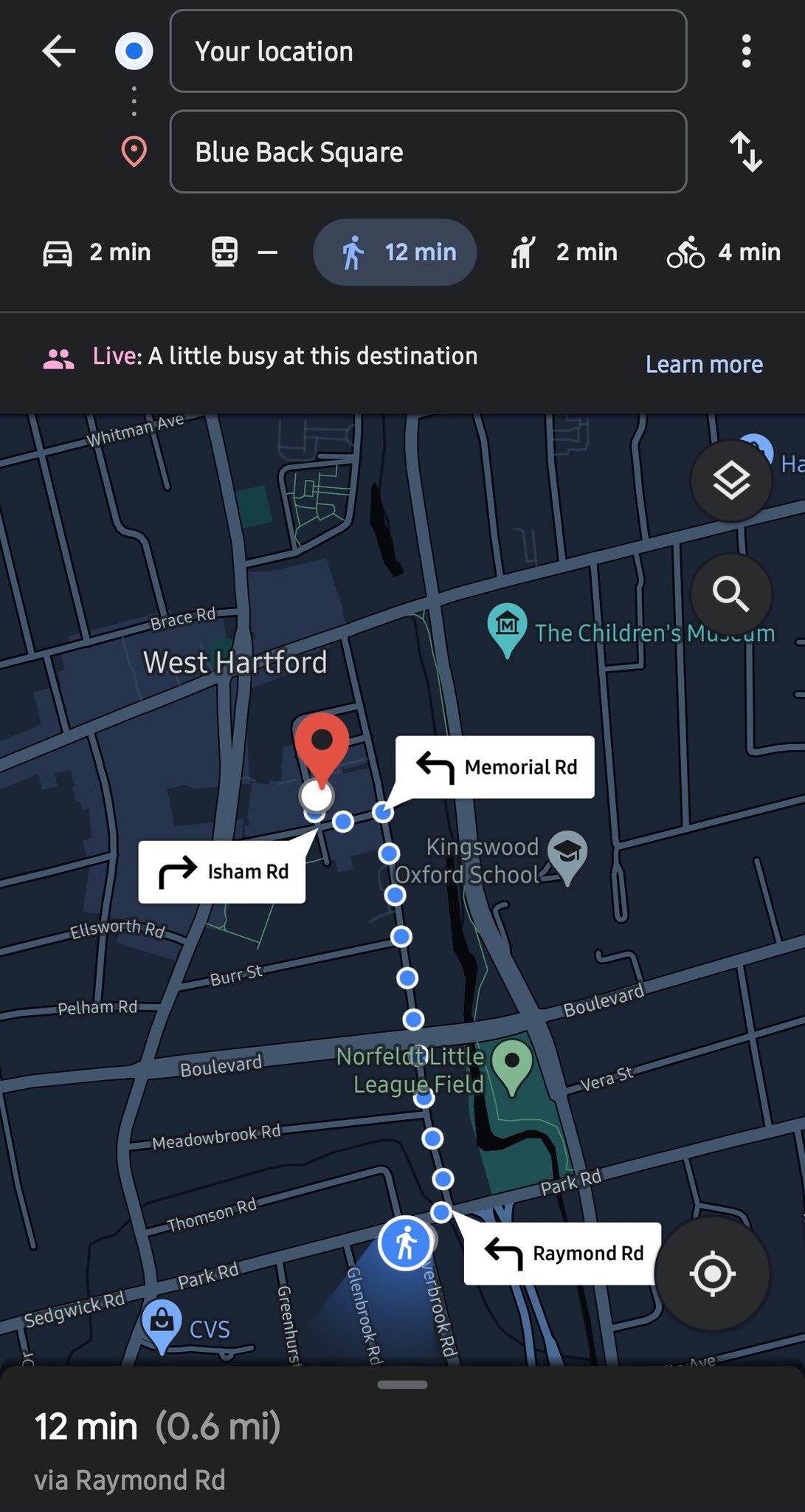Tap the Raymond Rd turn label

pos(562,1254)
